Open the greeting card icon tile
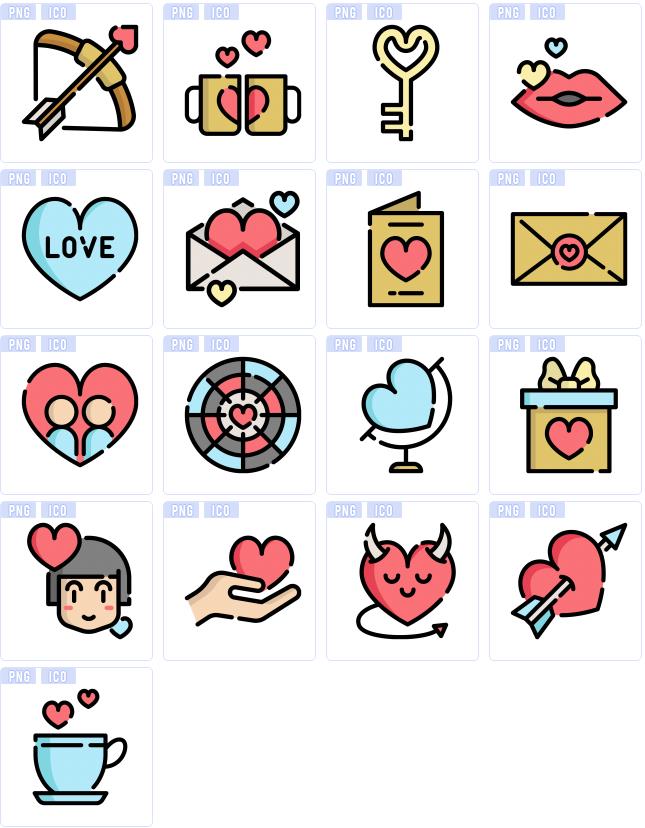The height and width of the screenshot is (828, 645). pyautogui.click(x=402, y=250)
